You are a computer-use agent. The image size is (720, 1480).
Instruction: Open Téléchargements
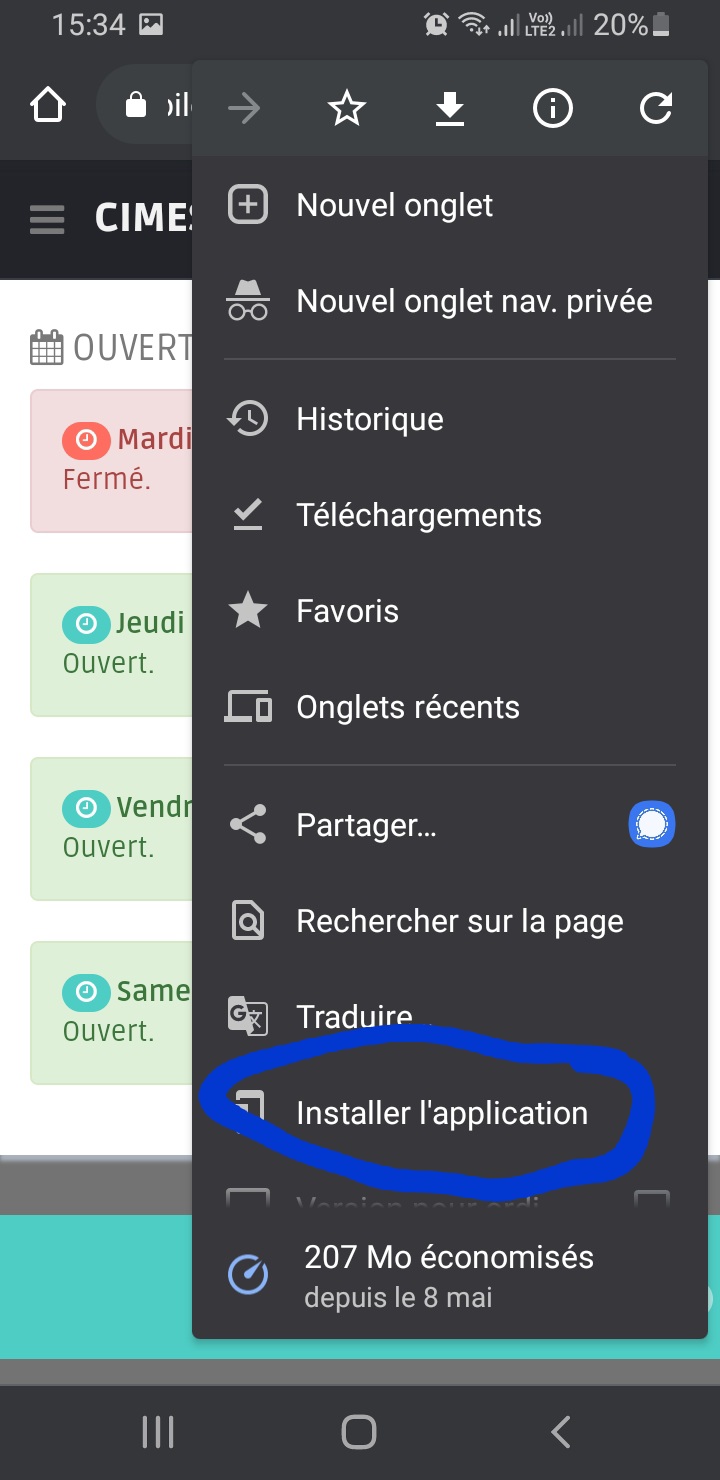point(450,515)
